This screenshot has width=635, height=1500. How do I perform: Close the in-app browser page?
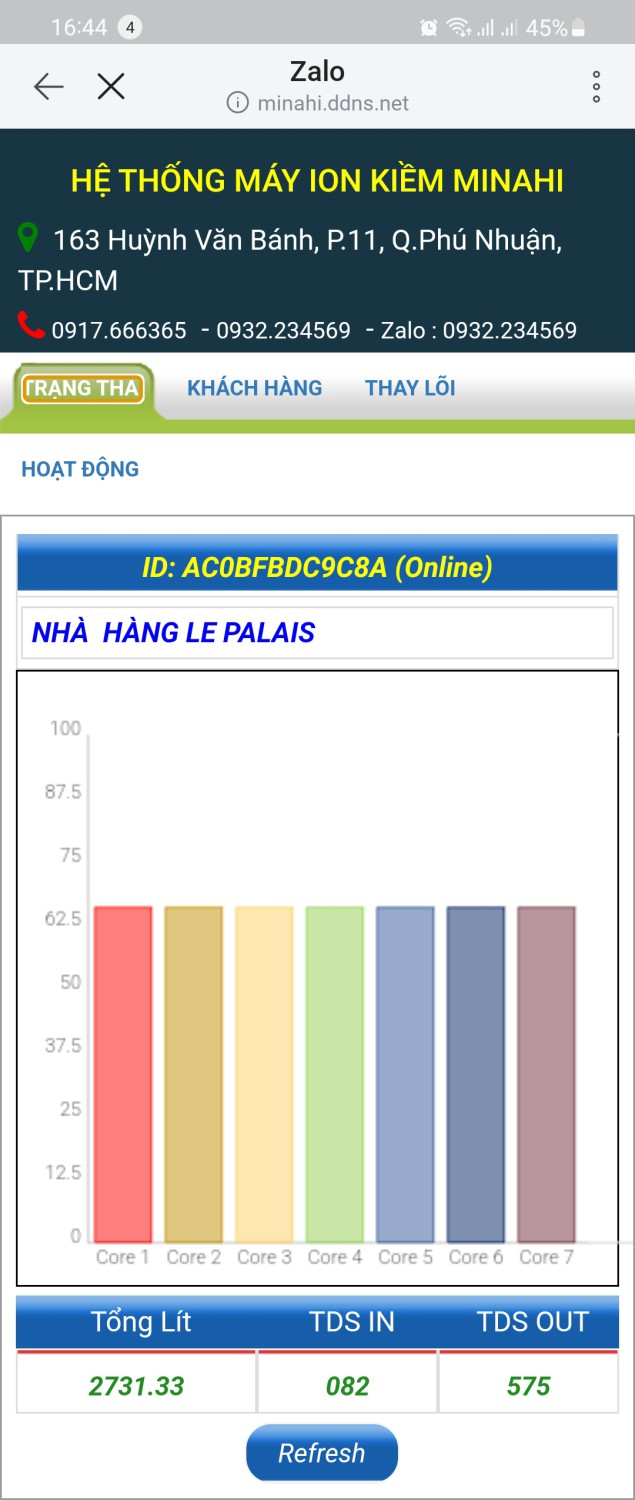point(111,87)
